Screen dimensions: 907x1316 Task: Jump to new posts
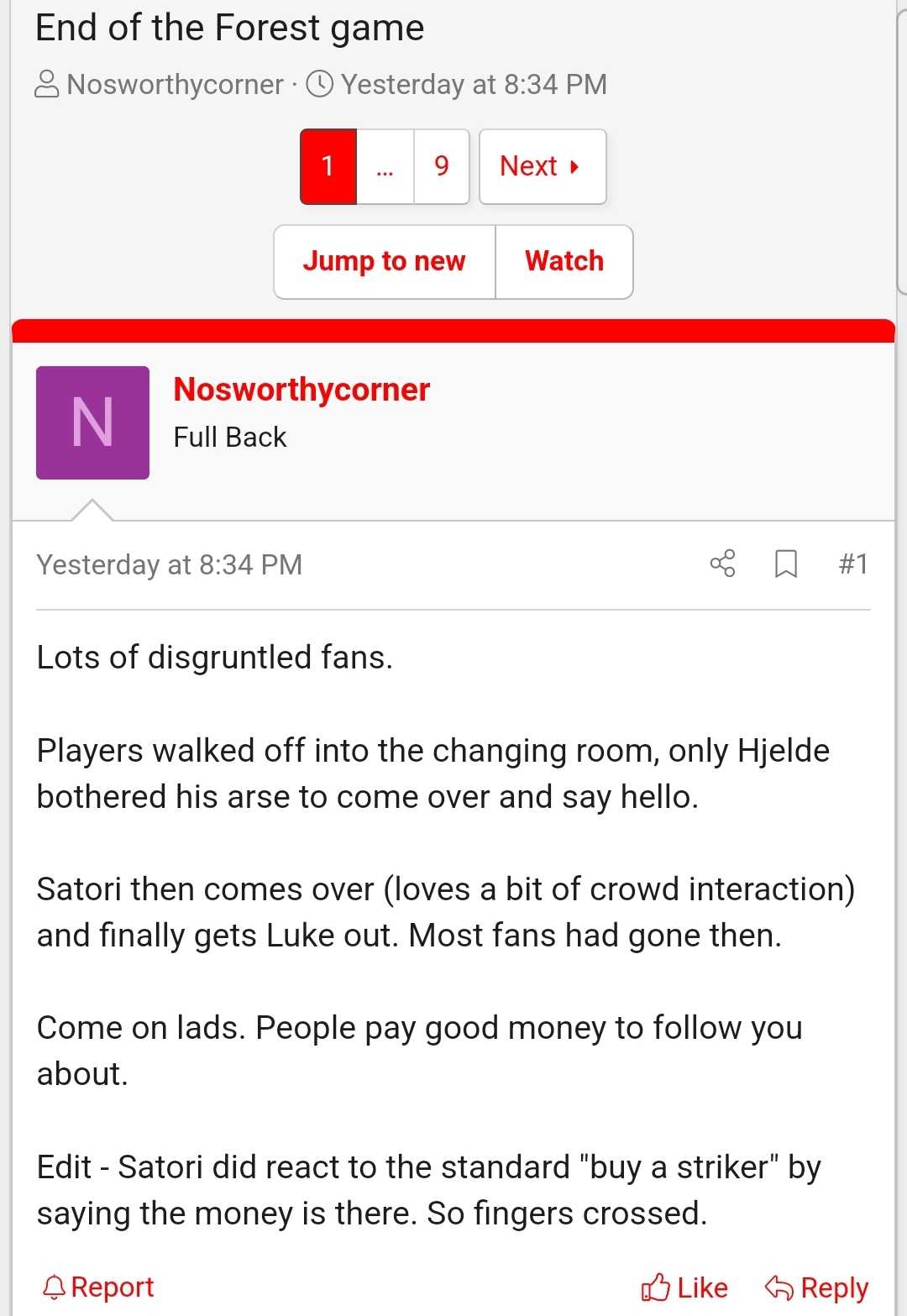click(x=384, y=261)
